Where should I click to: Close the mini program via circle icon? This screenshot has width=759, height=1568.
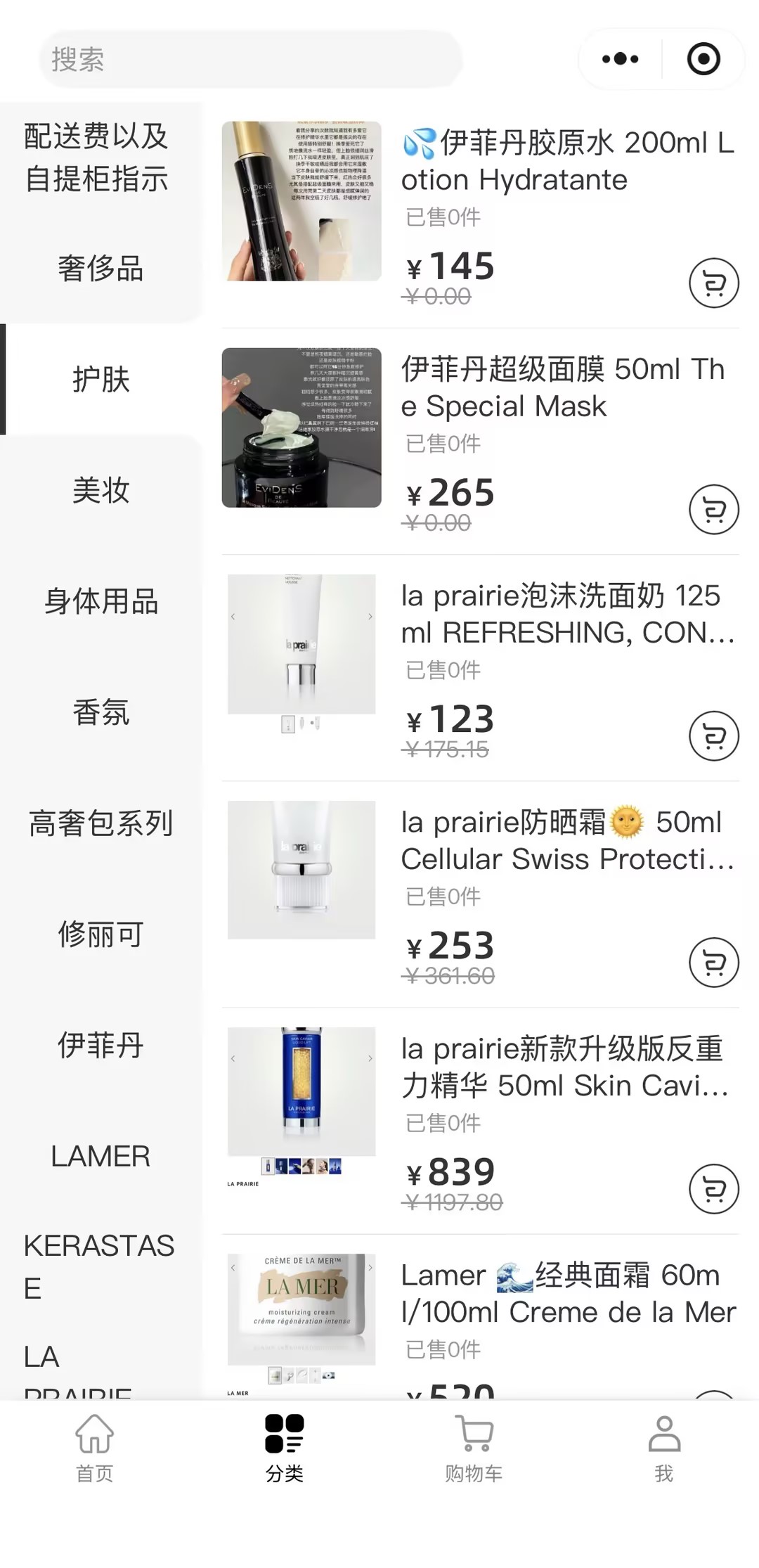703,59
